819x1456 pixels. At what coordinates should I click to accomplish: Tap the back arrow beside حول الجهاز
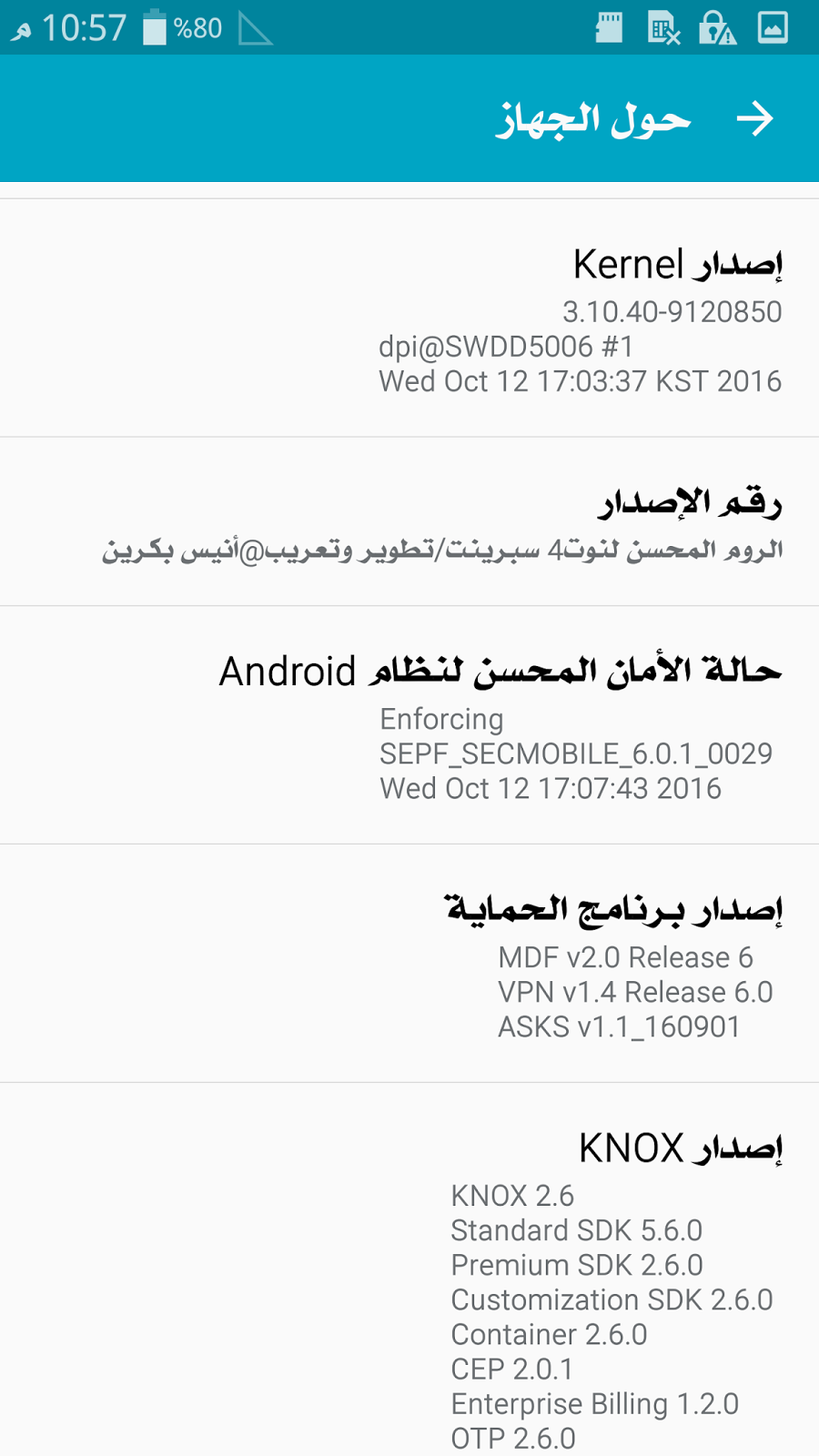(755, 118)
